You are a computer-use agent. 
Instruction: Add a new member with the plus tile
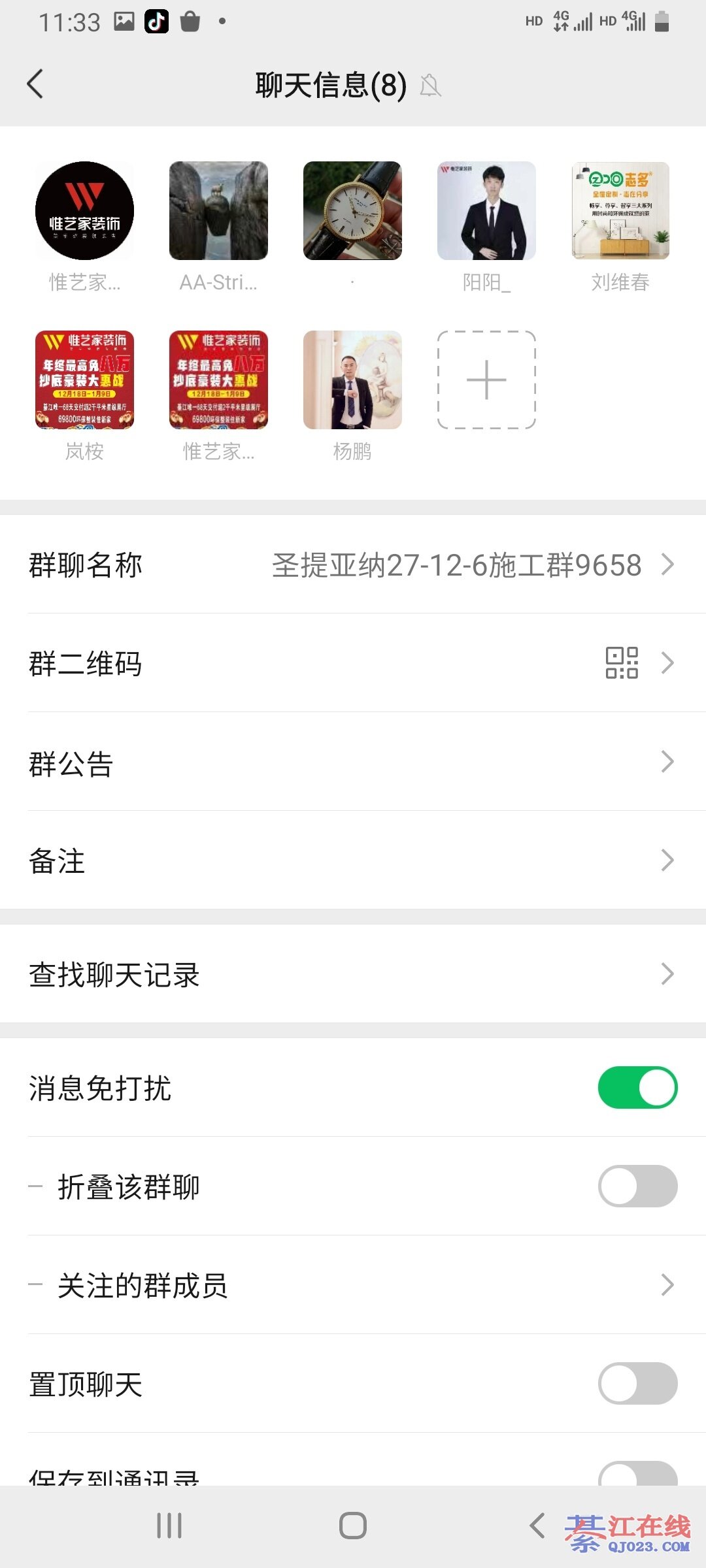pyautogui.click(x=486, y=380)
